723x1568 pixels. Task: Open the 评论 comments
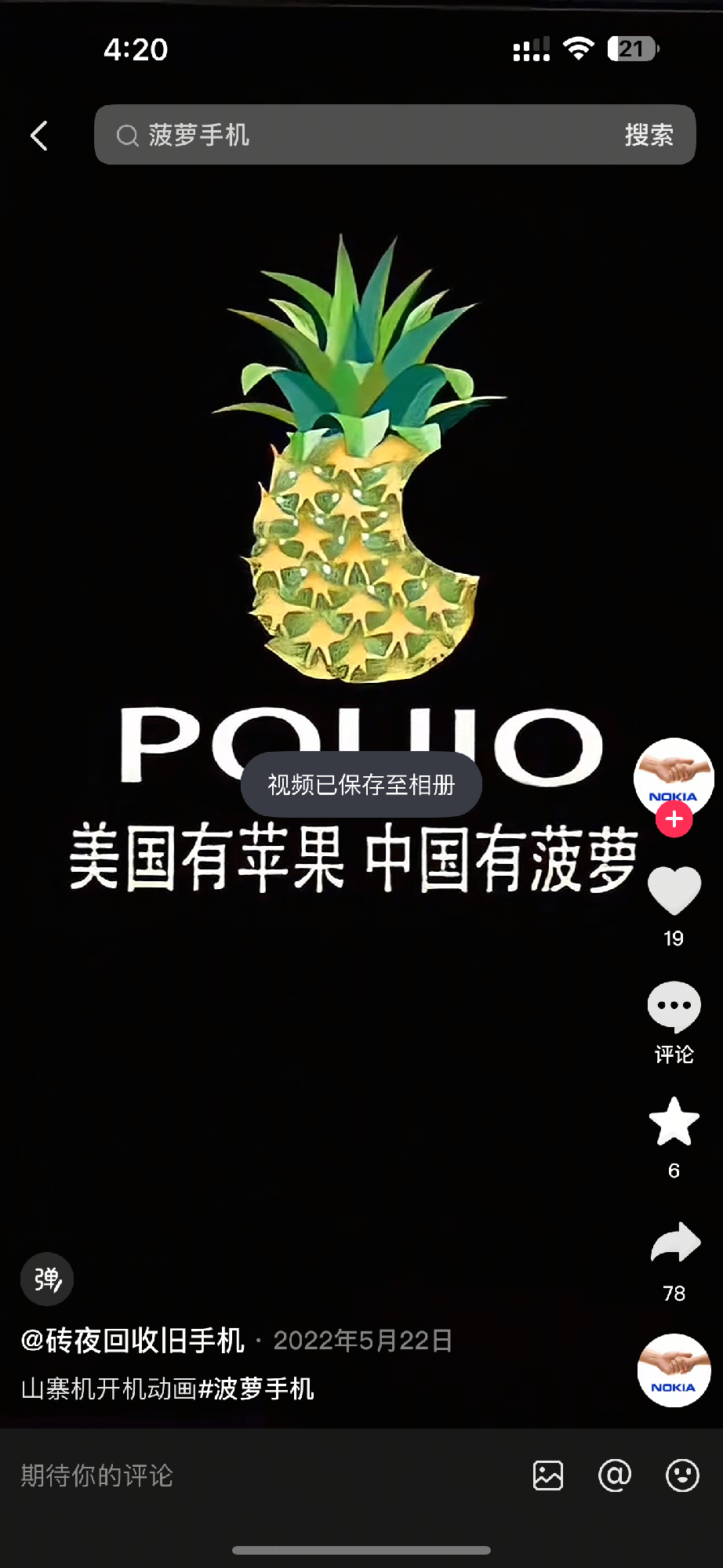pyautogui.click(x=674, y=1007)
